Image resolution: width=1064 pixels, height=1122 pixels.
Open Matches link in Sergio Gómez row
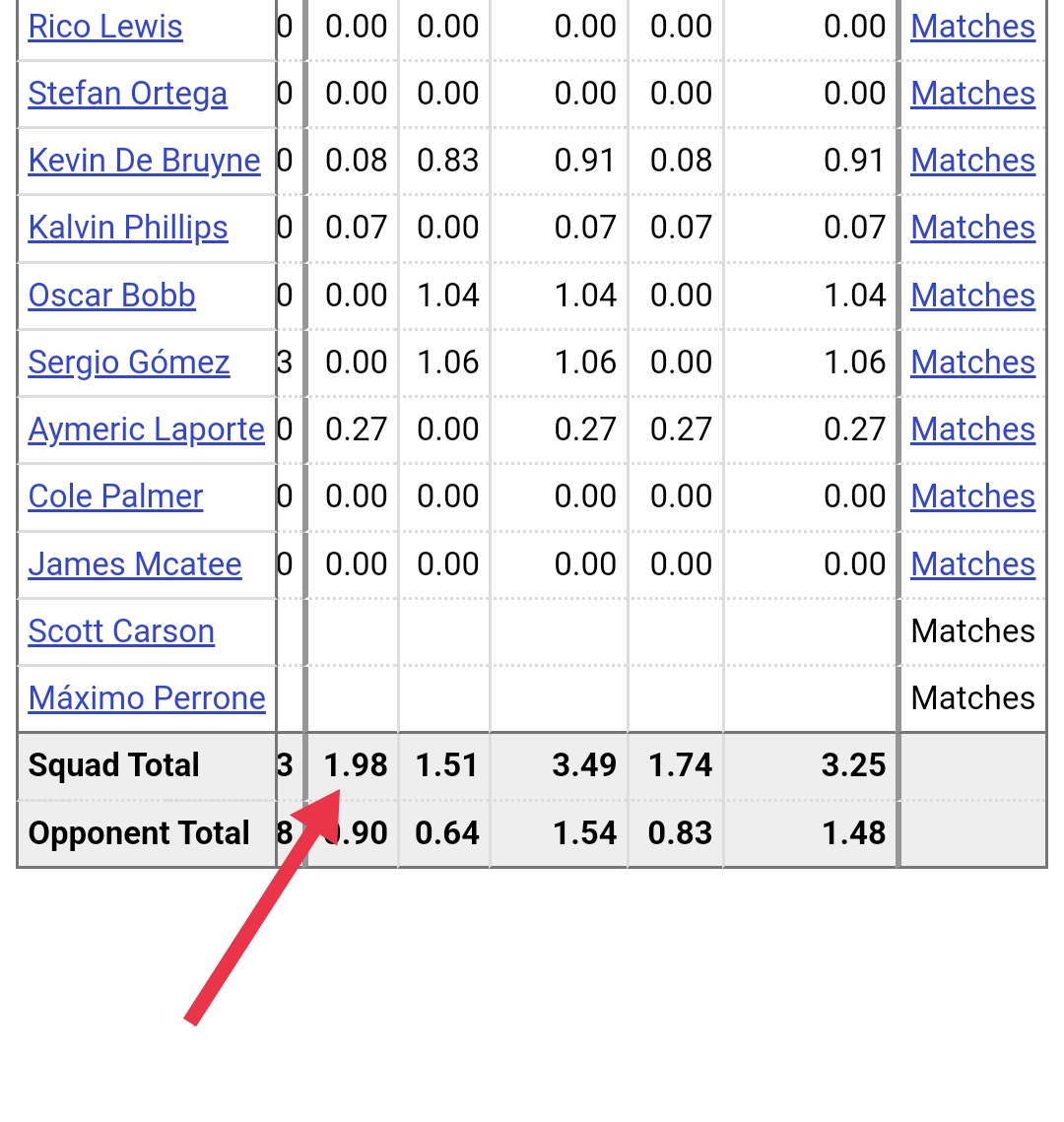pos(972,363)
